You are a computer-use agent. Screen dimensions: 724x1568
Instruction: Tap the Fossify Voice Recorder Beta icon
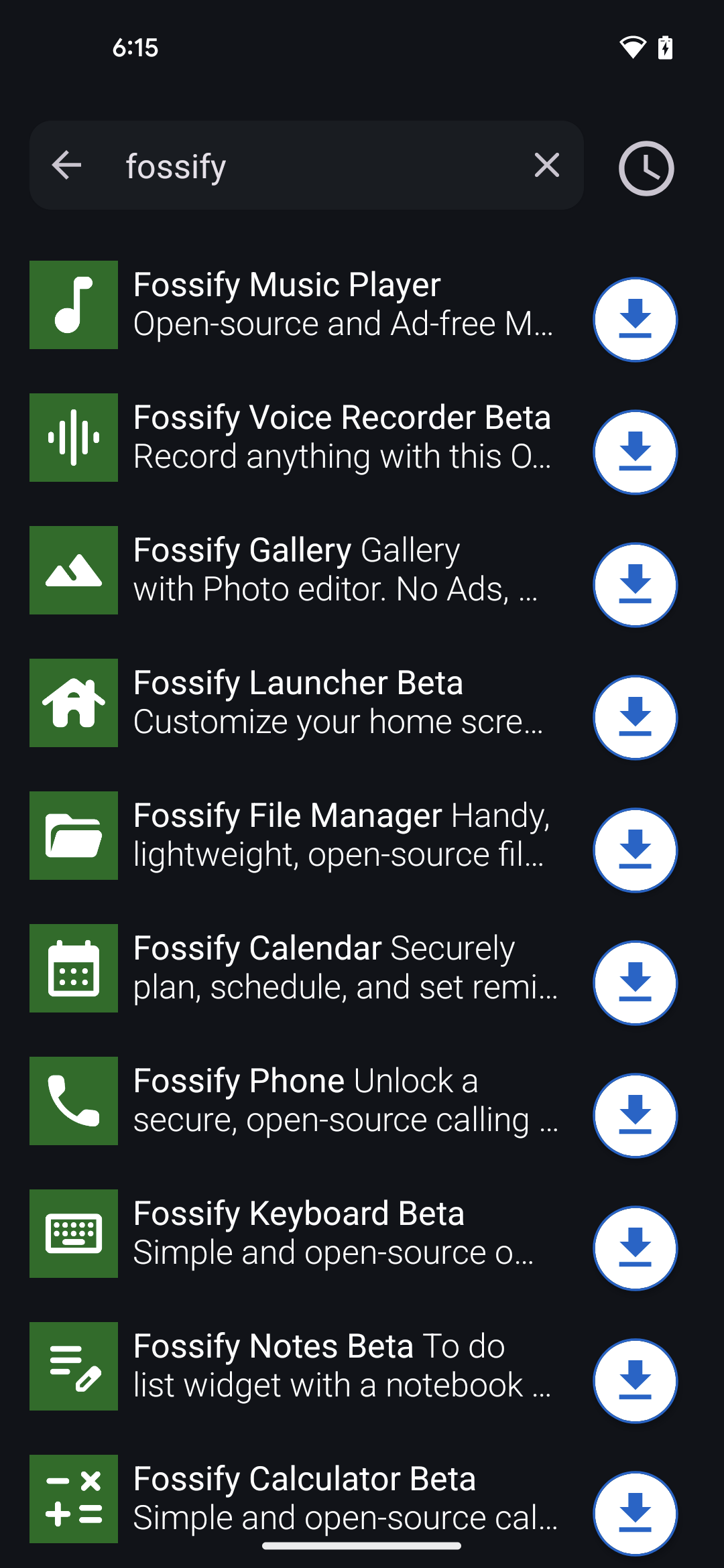[x=74, y=437]
